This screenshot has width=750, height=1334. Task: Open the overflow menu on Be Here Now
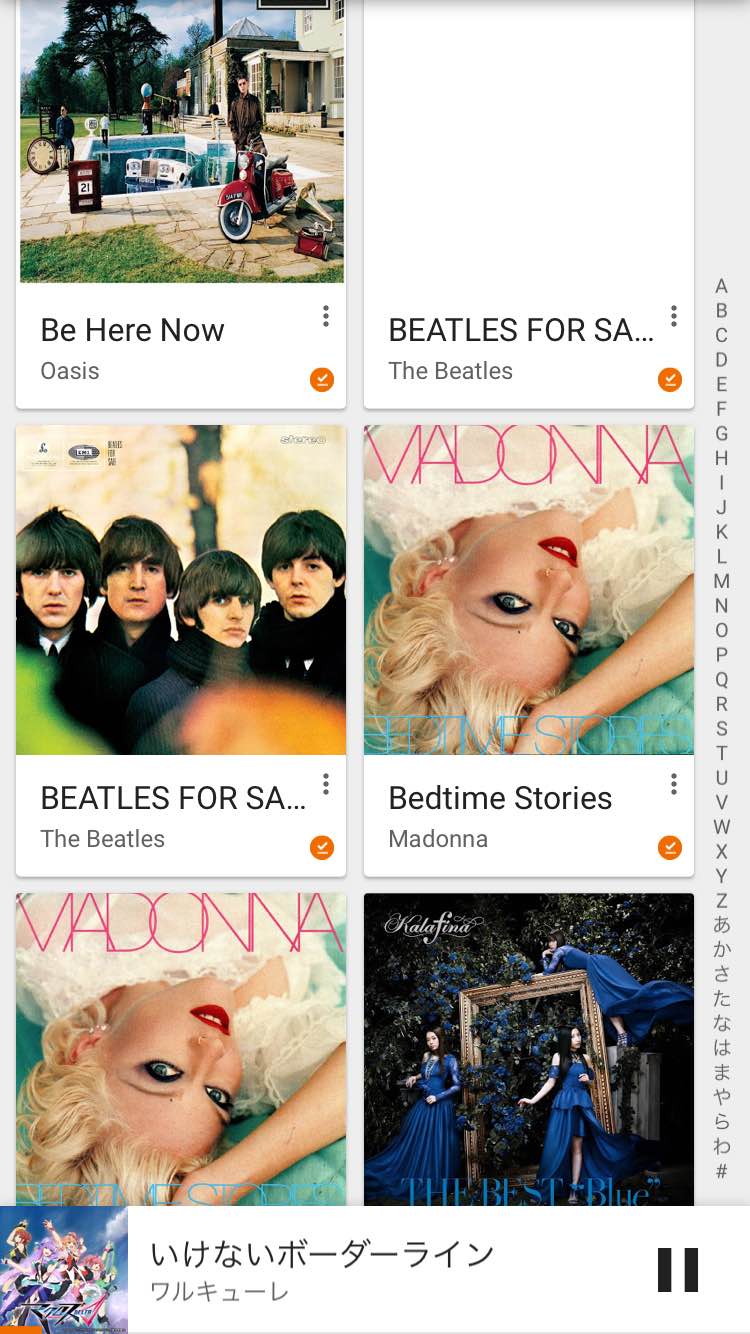tap(325, 317)
